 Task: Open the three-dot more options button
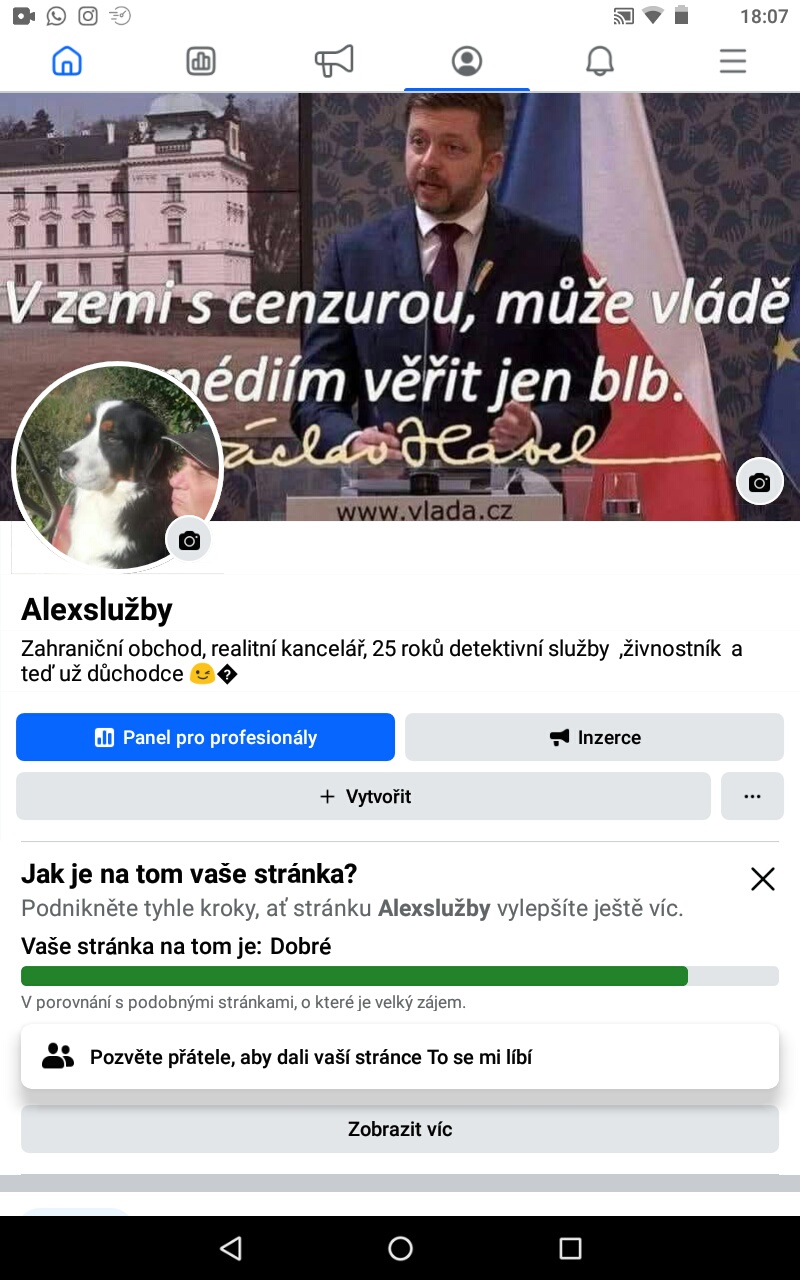752,797
